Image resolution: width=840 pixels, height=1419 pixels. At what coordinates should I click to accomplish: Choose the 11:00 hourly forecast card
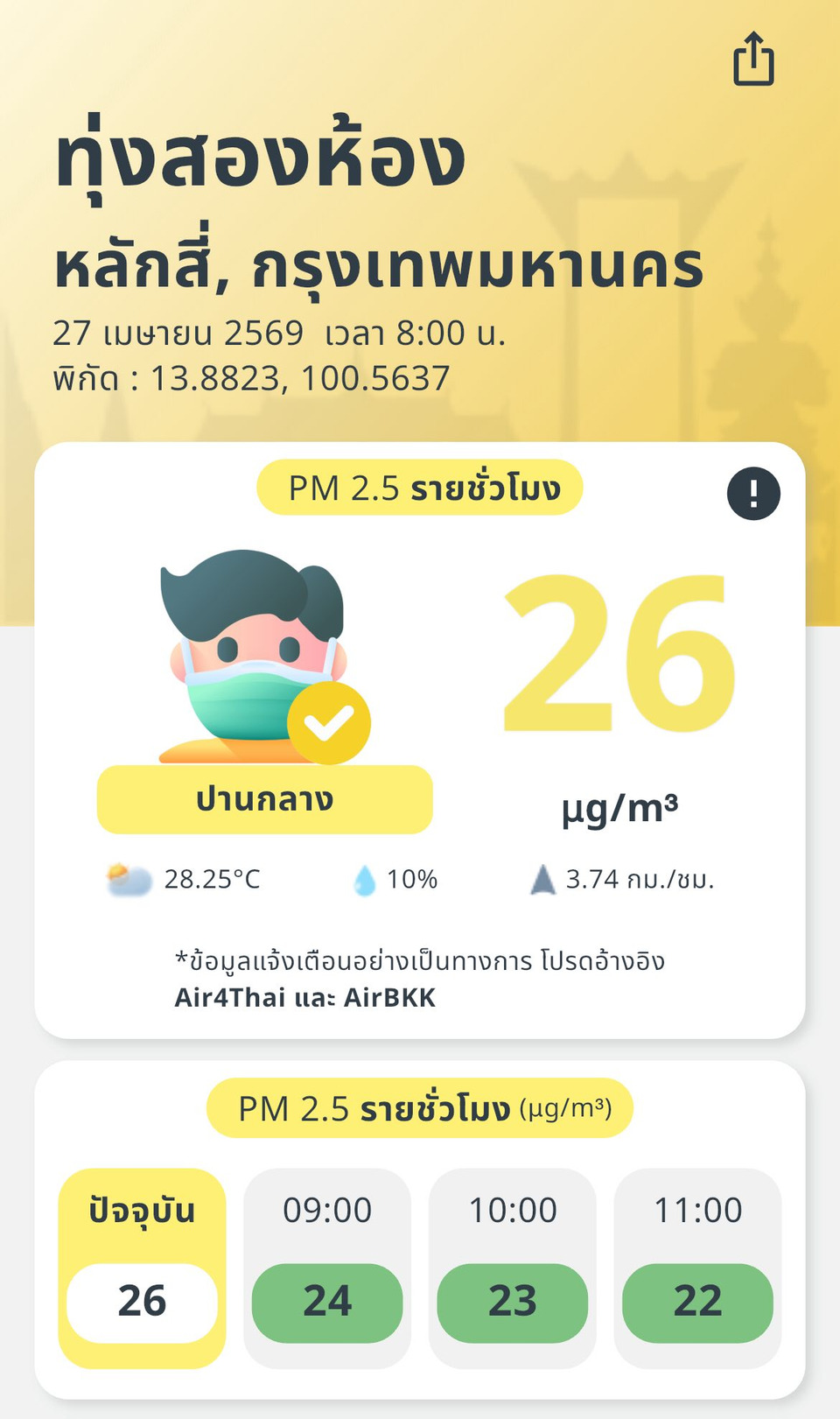697,1267
